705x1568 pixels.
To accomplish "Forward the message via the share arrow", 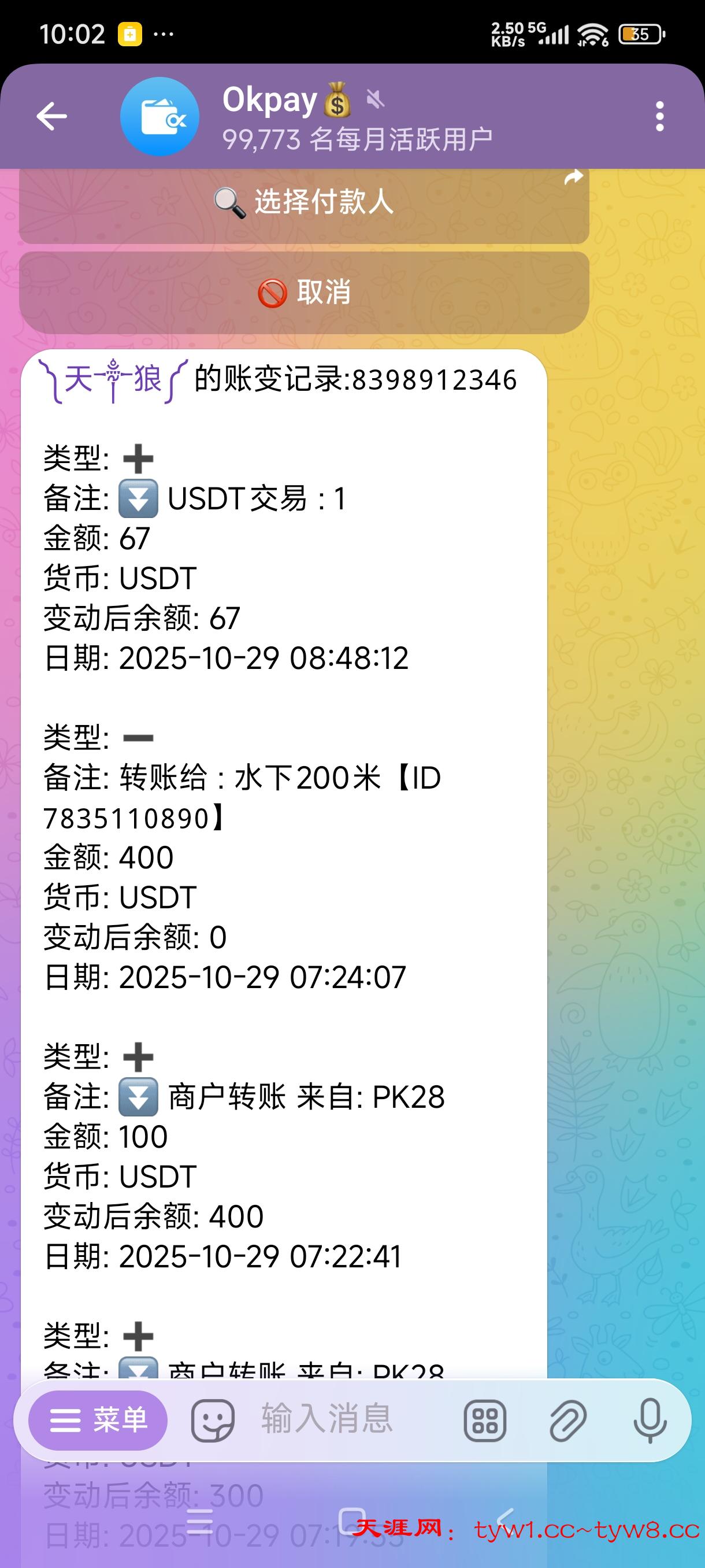I will (573, 177).
